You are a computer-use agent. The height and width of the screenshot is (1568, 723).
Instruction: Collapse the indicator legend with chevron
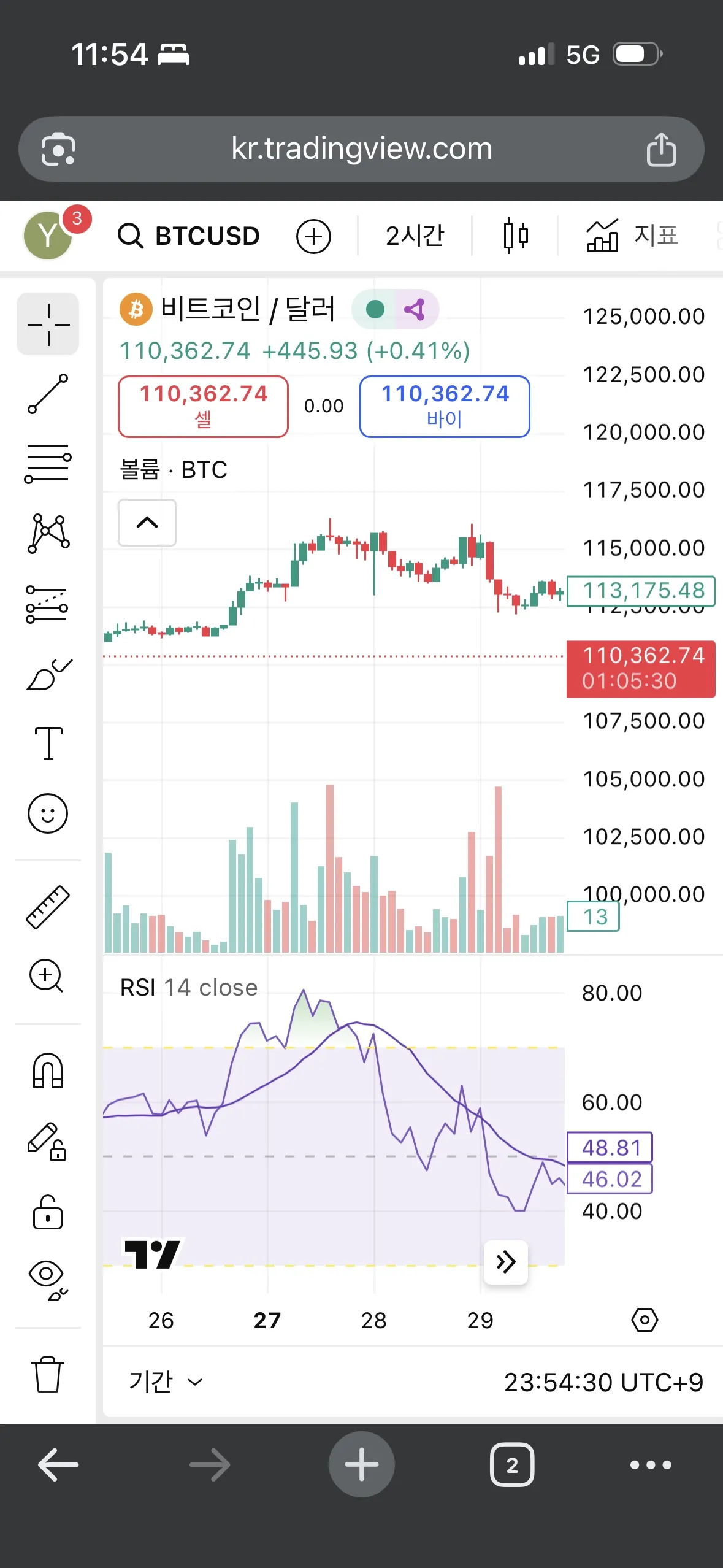pos(147,523)
